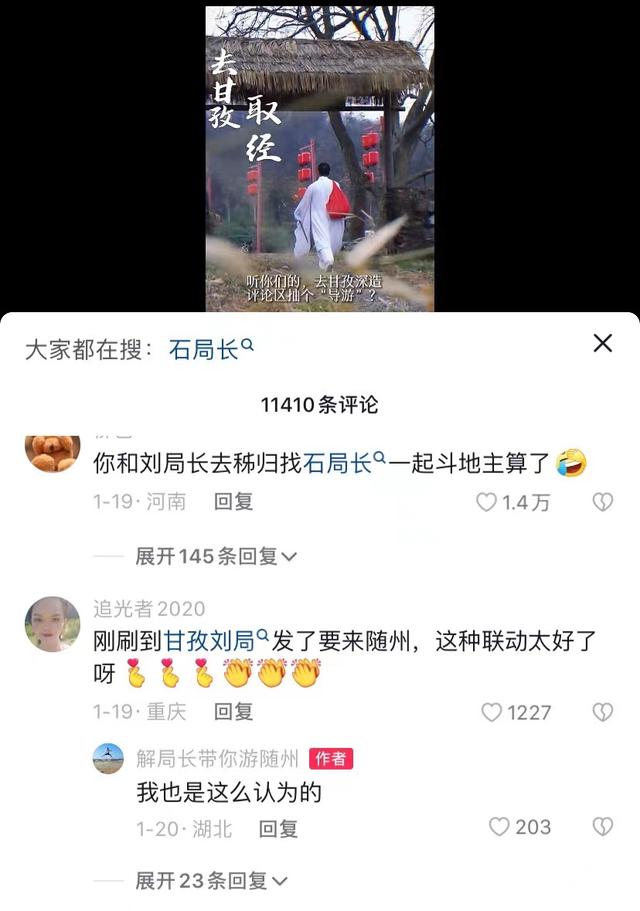Return to the video above the comments
640x911 pixels.
(319, 158)
